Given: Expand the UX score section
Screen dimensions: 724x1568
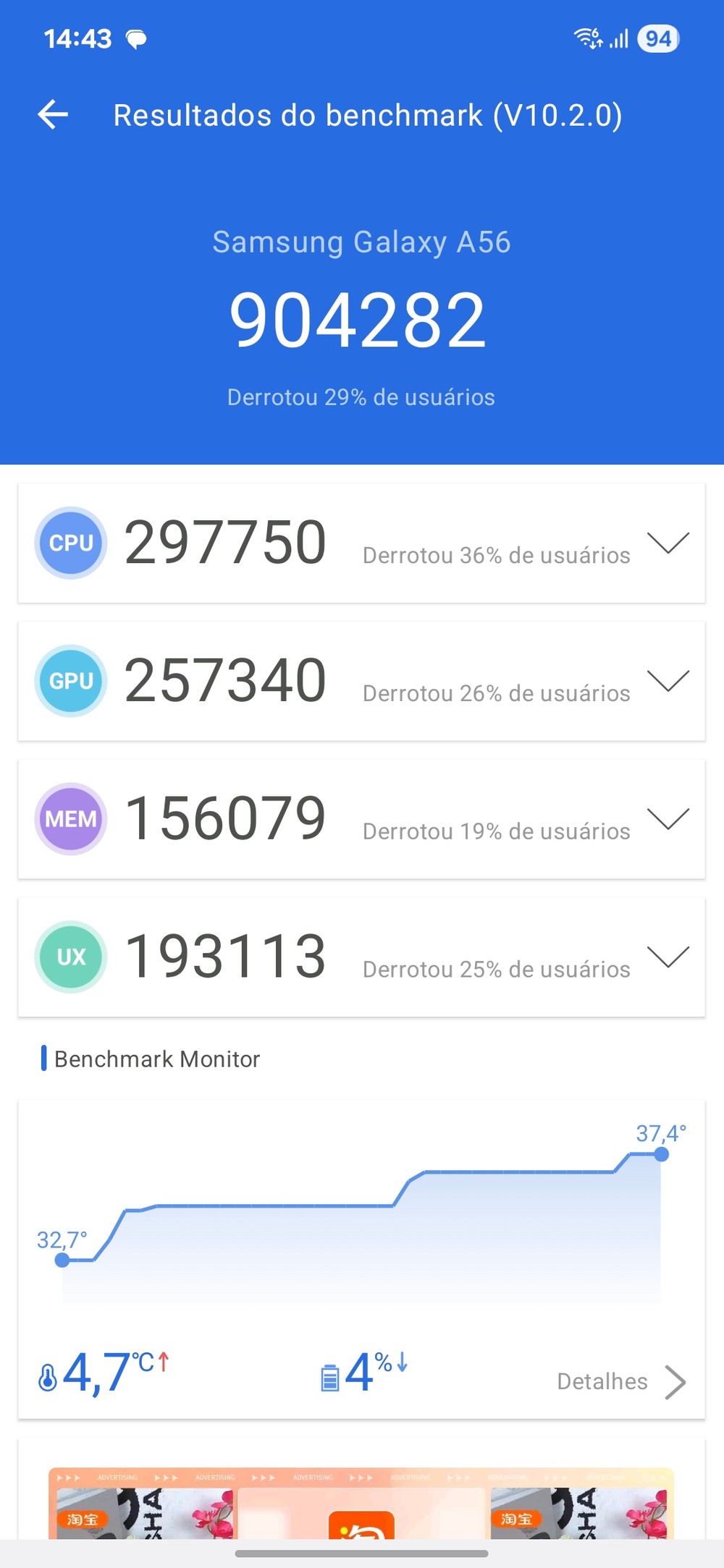Looking at the screenshot, I should click(668, 957).
